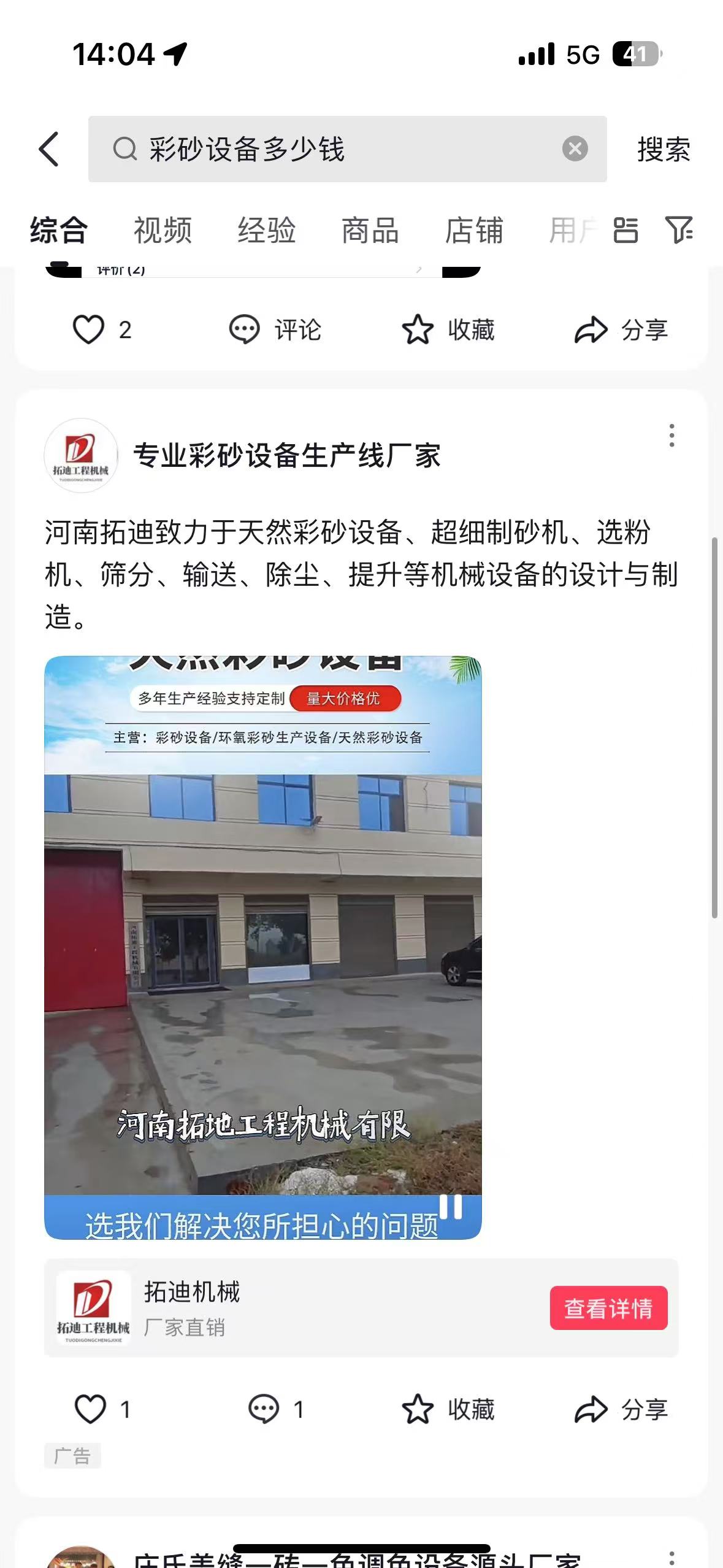Select the 经验 tab
723x1568 pixels.
click(266, 231)
